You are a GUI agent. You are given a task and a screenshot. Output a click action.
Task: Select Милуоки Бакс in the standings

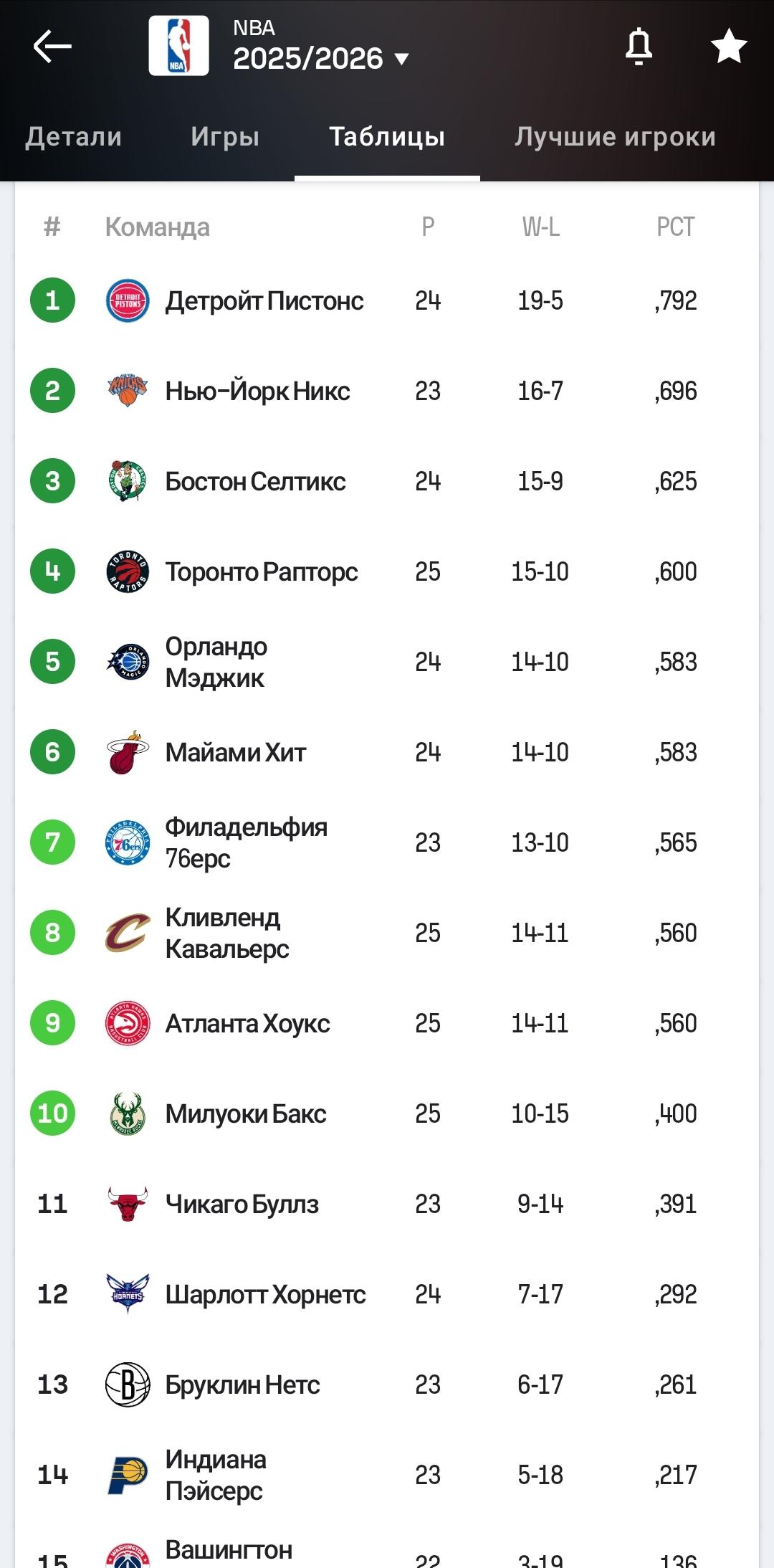pos(246,1113)
